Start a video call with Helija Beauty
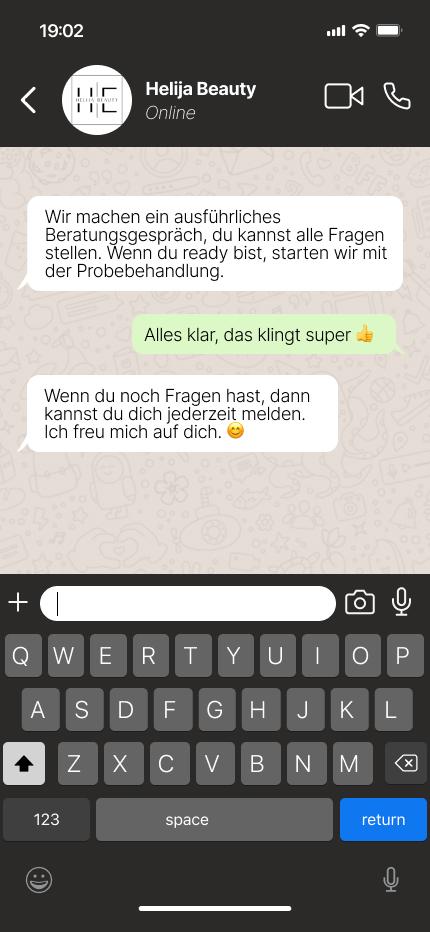This screenshot has width=430, height=932. [x=344, y=96]
